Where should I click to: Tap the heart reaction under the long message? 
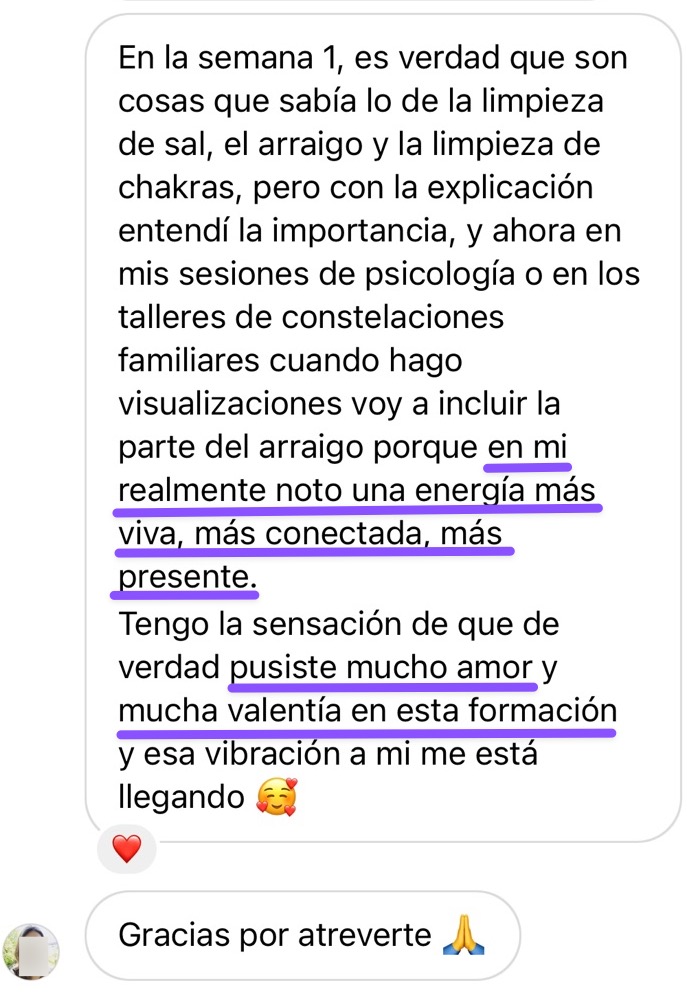[126, 851]
